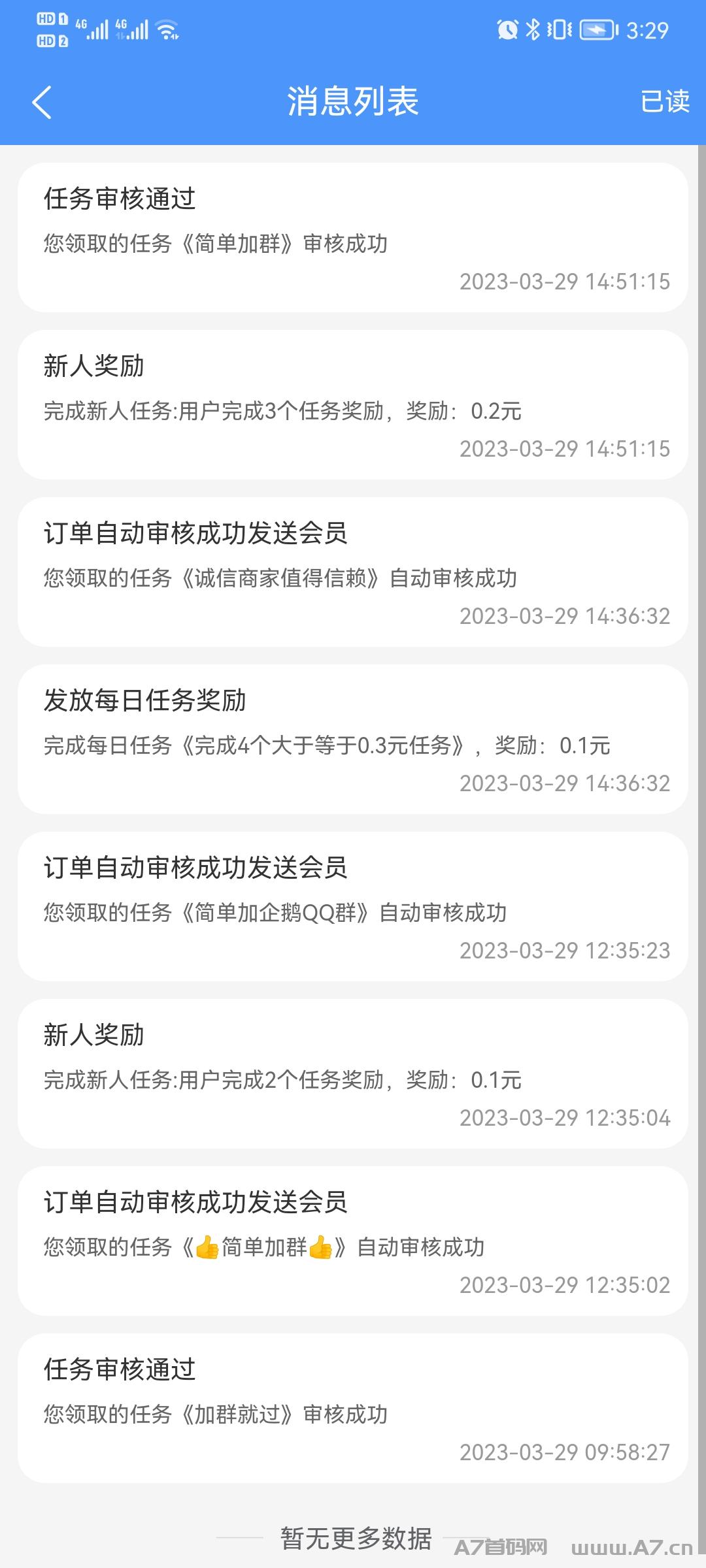This screenshot has height=1568, width=706.
Task: Open the 简单加群 审核成功 message at 14:51:15
Action: [x=353, y=237]
